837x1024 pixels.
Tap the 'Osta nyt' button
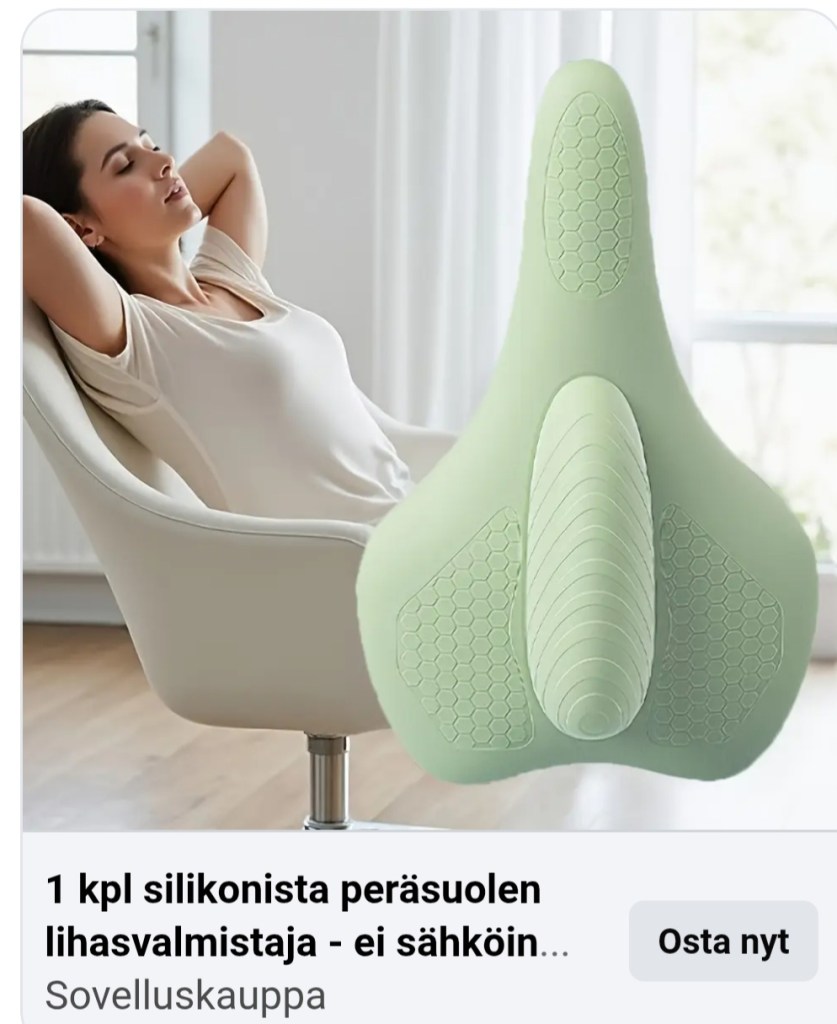[723, 941]
